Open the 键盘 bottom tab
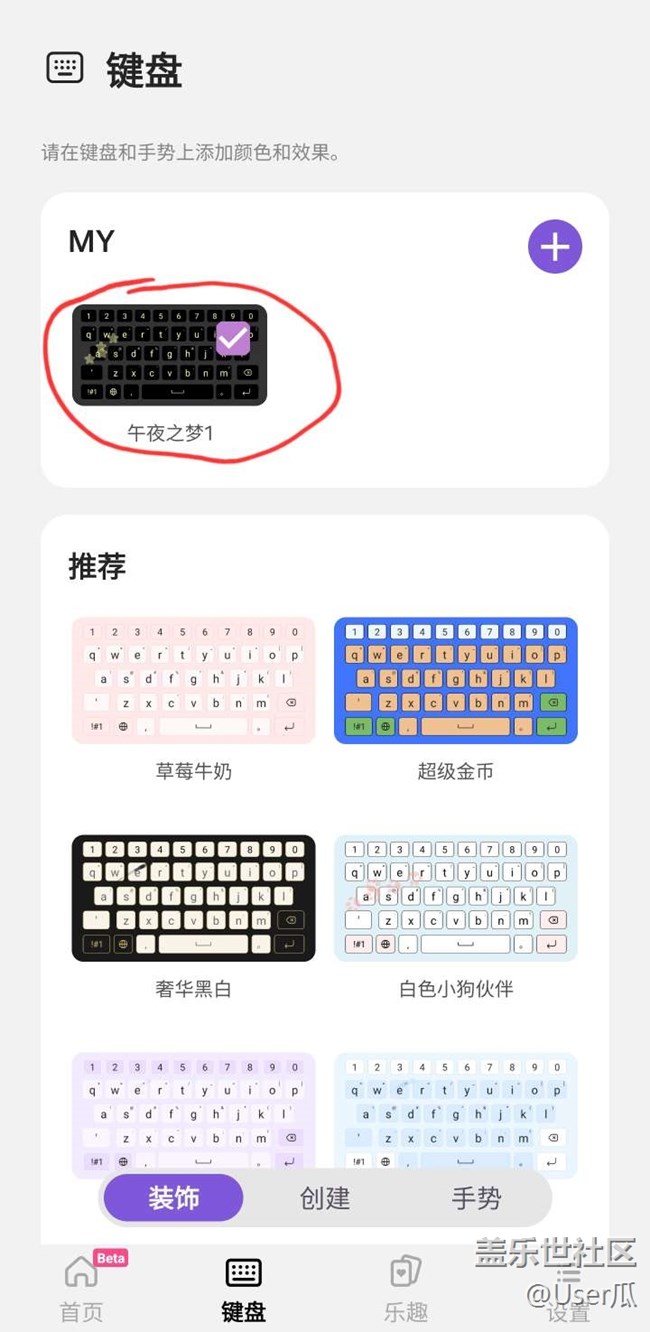 [x=243, y=1288]
